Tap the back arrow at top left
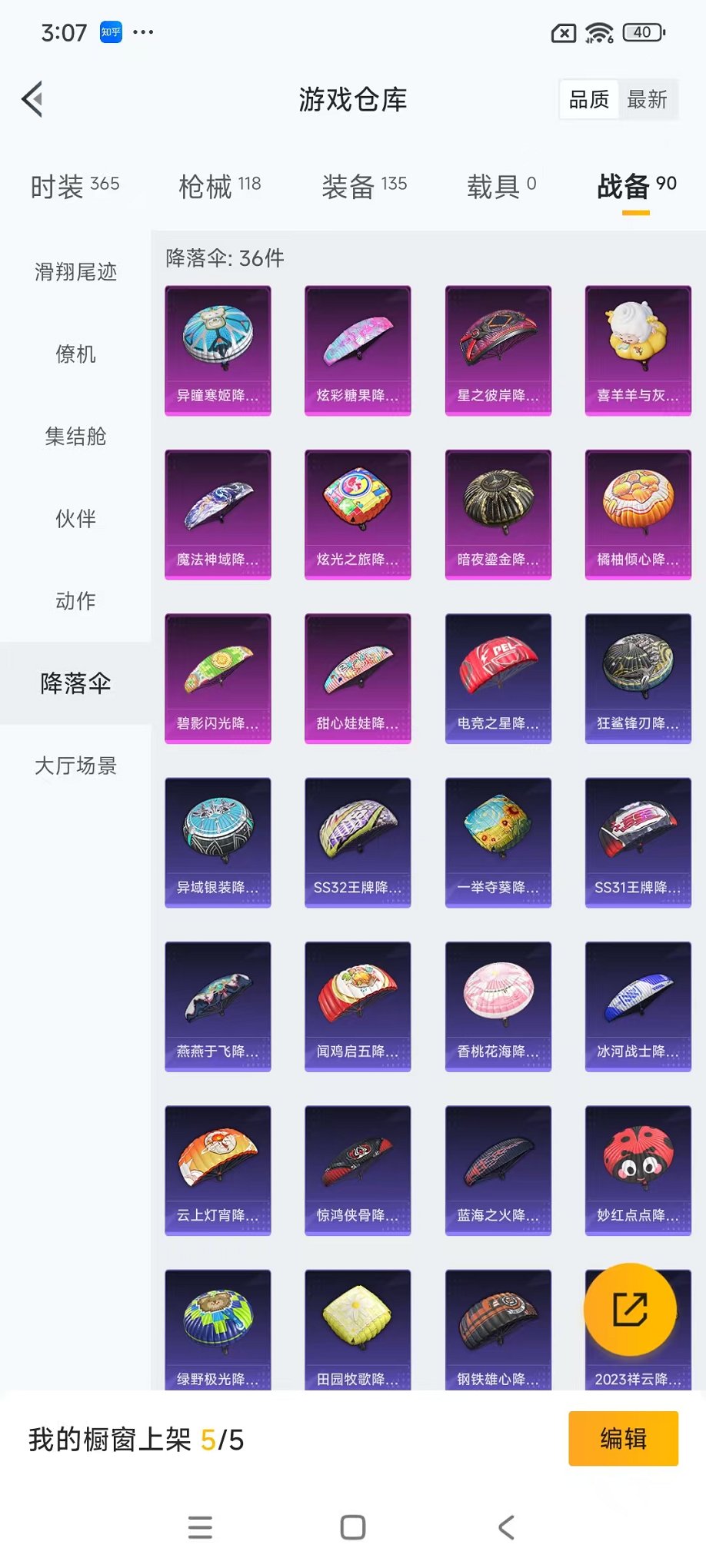 32,100
